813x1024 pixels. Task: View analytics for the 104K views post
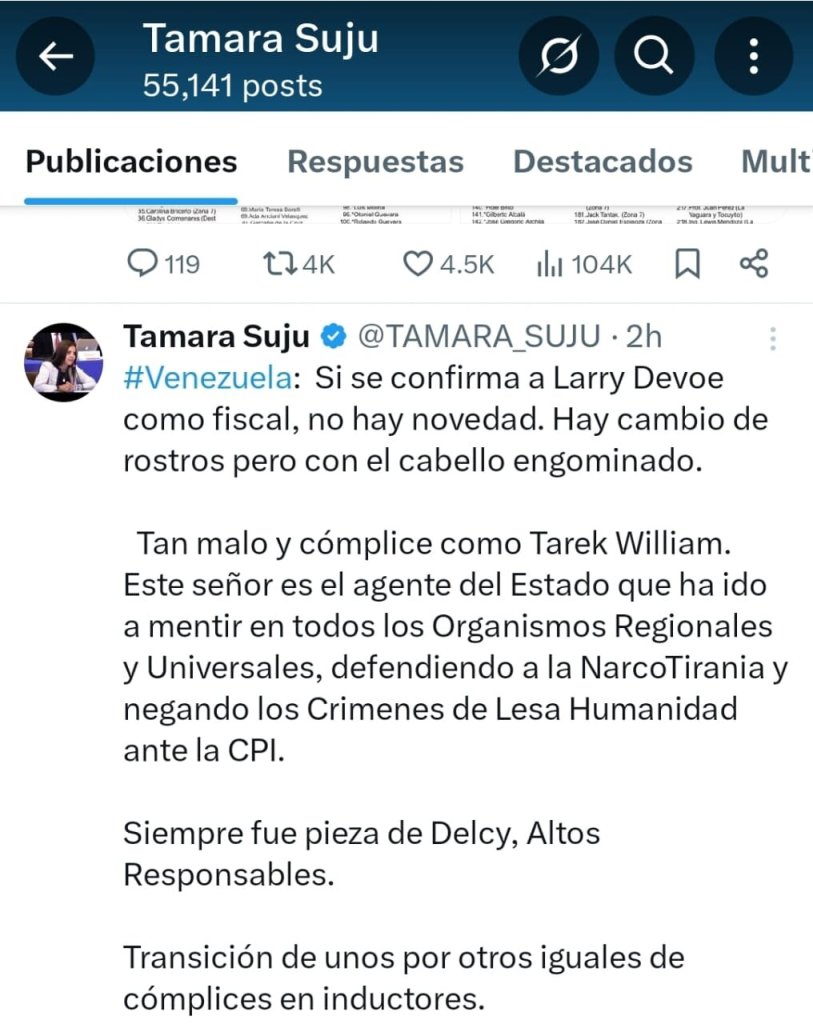[x=585, y=264]
